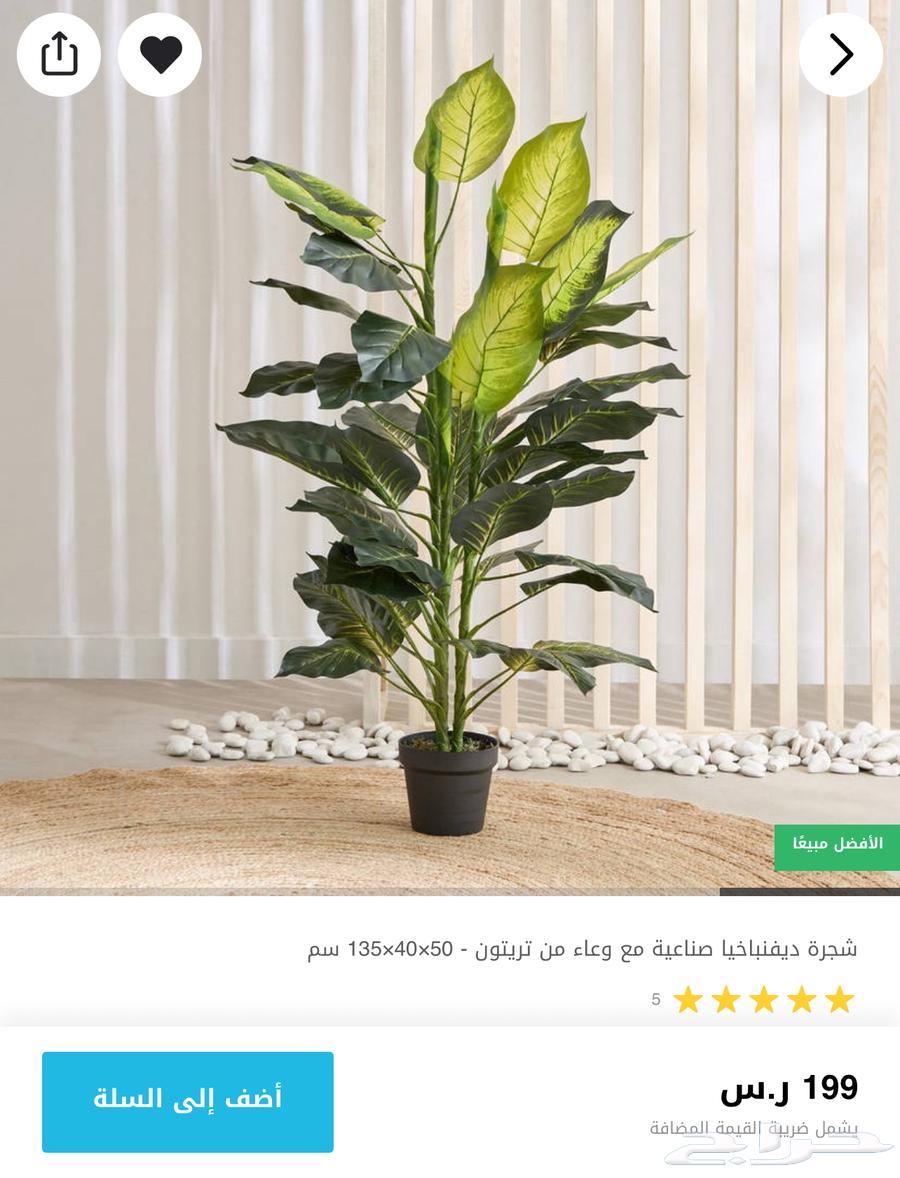
Task: Share this Dieffenbachia plant product
Action: click(x=59, y=54)
